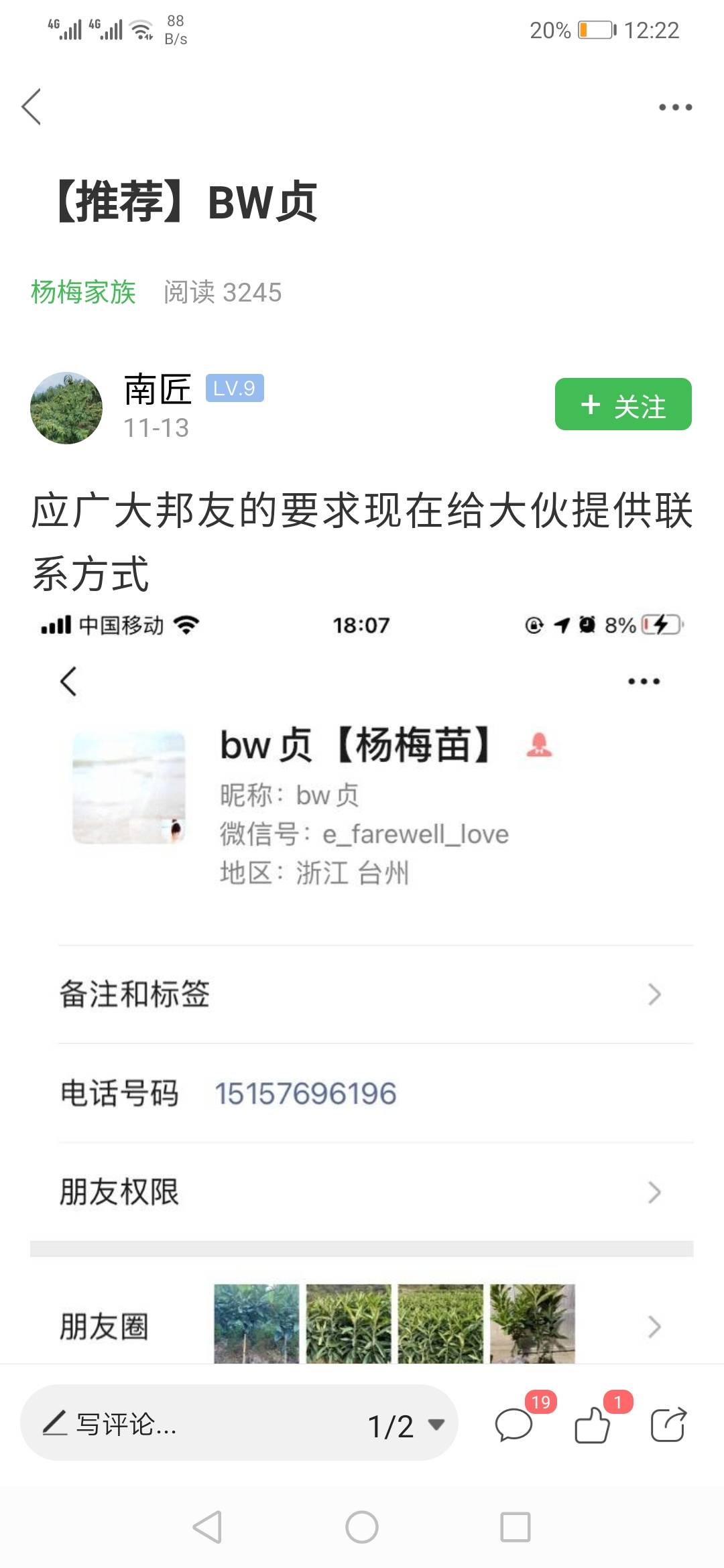Open the post's overflow menu

pyautogui.click(x=675, y=107)
